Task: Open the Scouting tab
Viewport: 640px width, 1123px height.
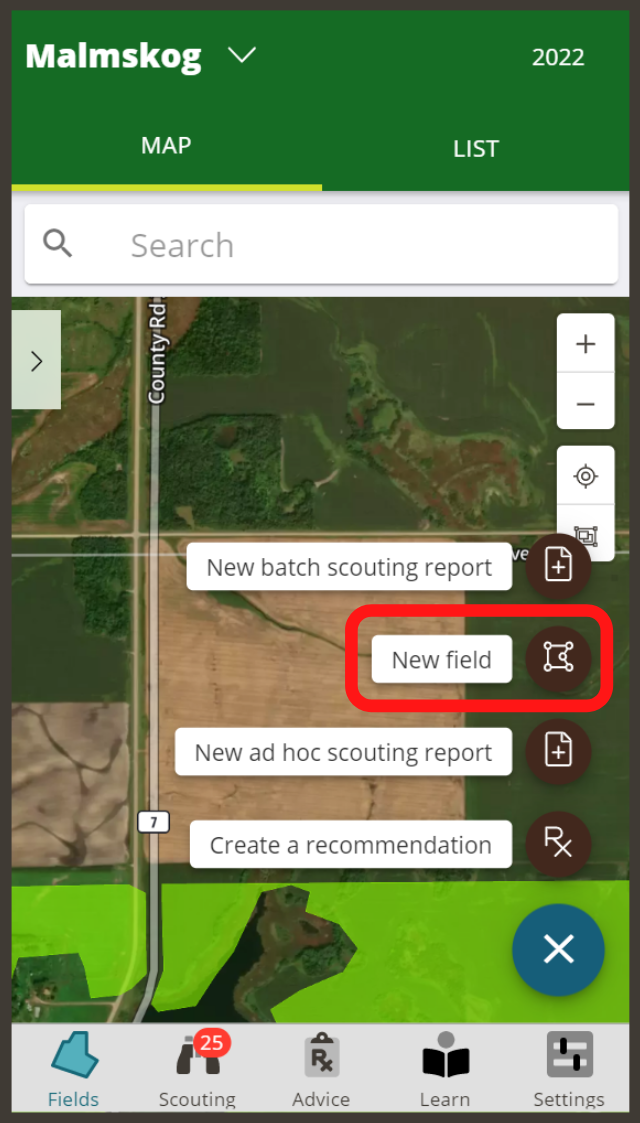Action: click(197, 1070)
